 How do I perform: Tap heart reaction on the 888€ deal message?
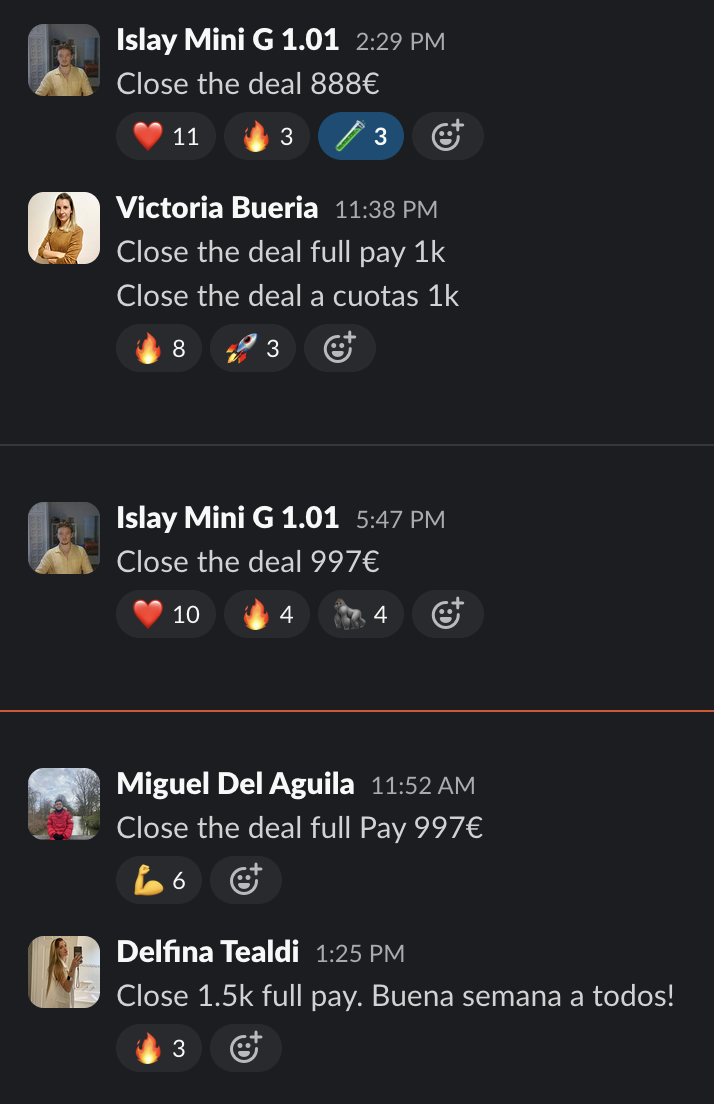tap(166, 136)
